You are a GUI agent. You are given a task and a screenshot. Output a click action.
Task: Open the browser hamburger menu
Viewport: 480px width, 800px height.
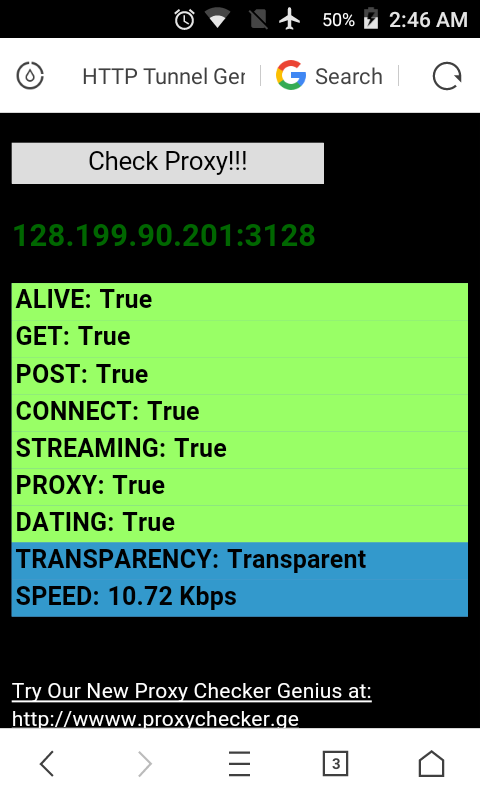tap(239, 764)
